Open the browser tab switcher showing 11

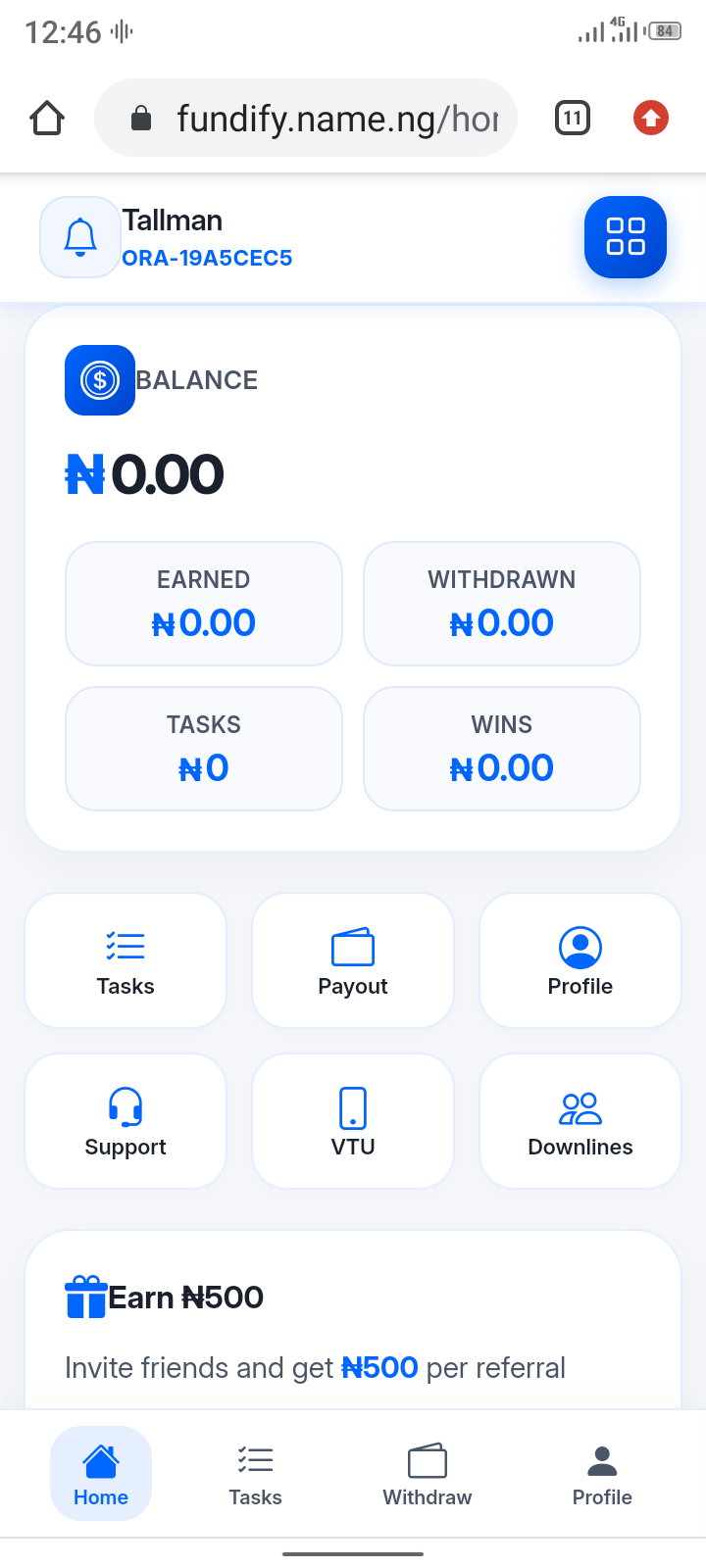[573, 119]
